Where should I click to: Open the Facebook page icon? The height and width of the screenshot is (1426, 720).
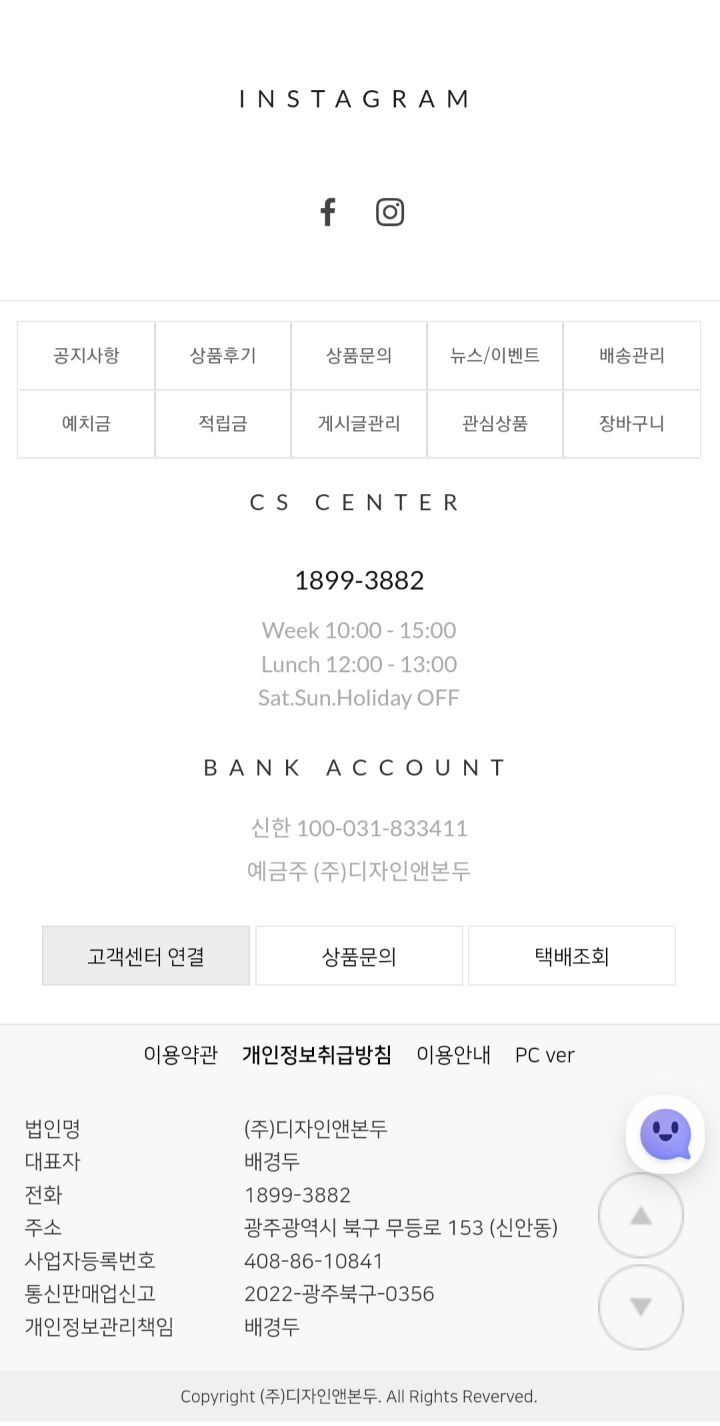click(328, 212)
